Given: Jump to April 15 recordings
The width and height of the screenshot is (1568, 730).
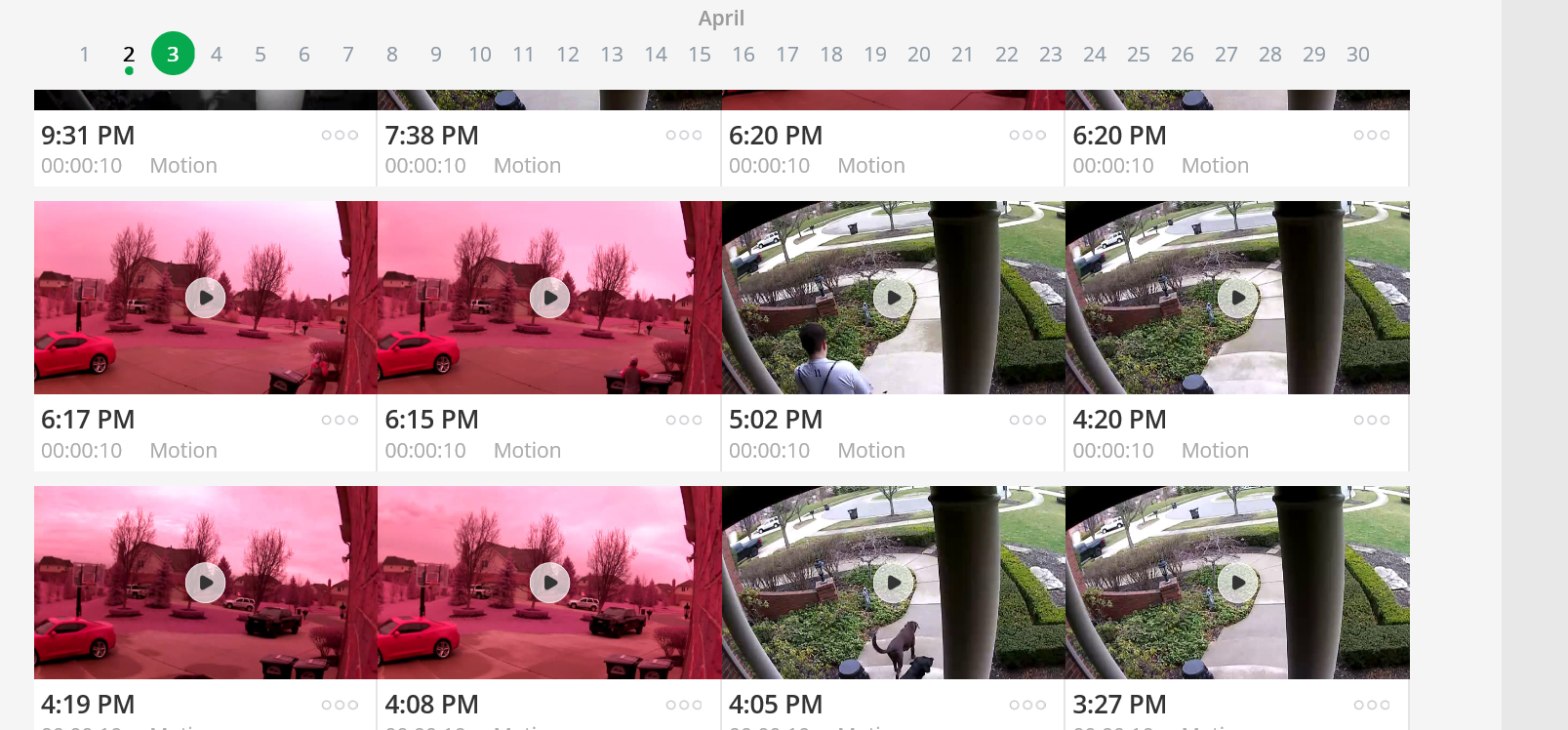Looking at the screenshot, I should tap(700, 55).
